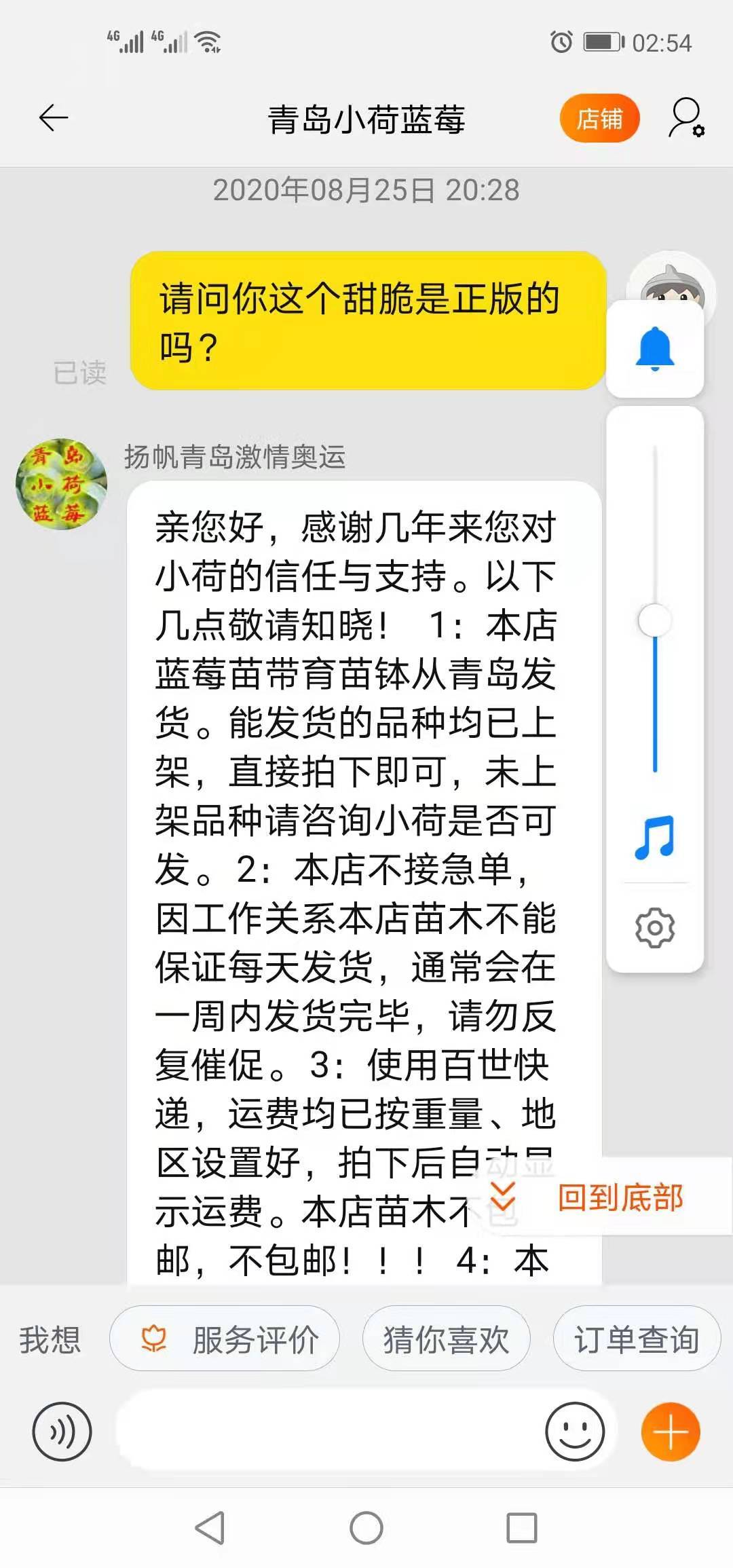Open 订单查询 order lookup

(x=637, y=1340)
